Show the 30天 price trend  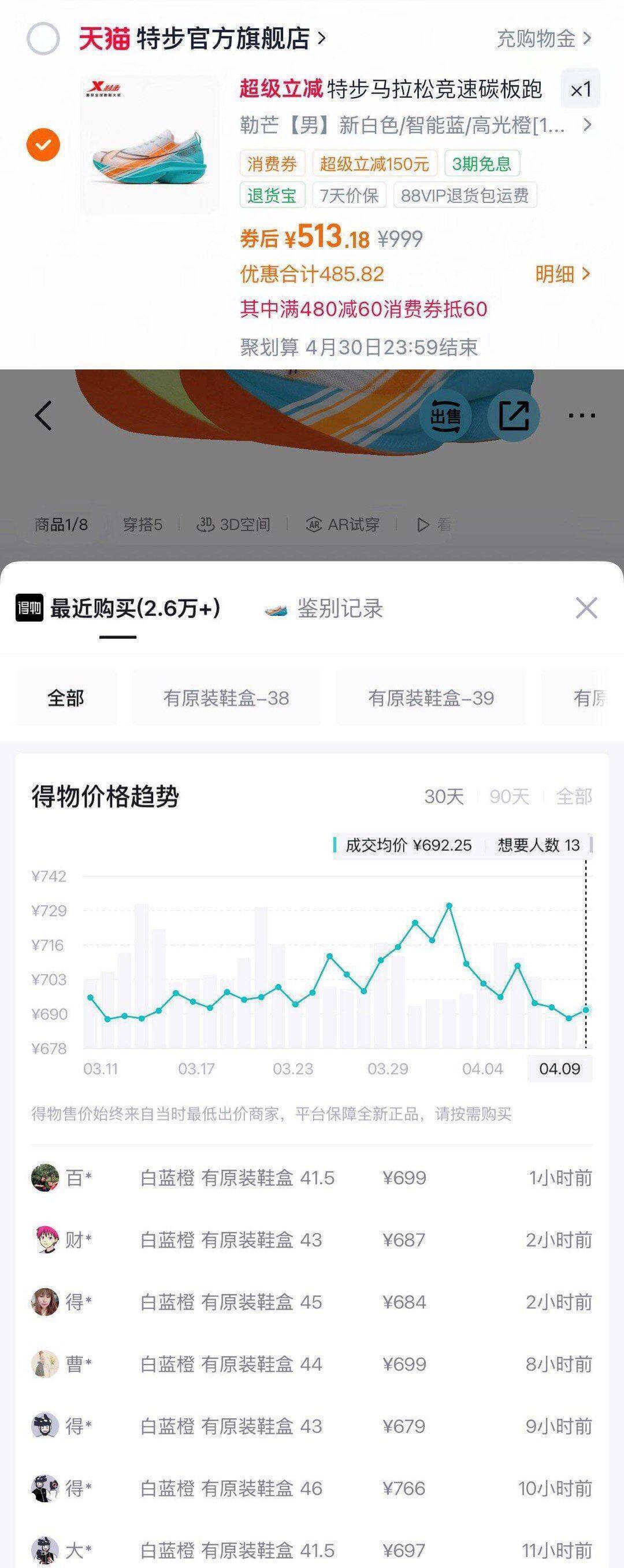(444, 796)
